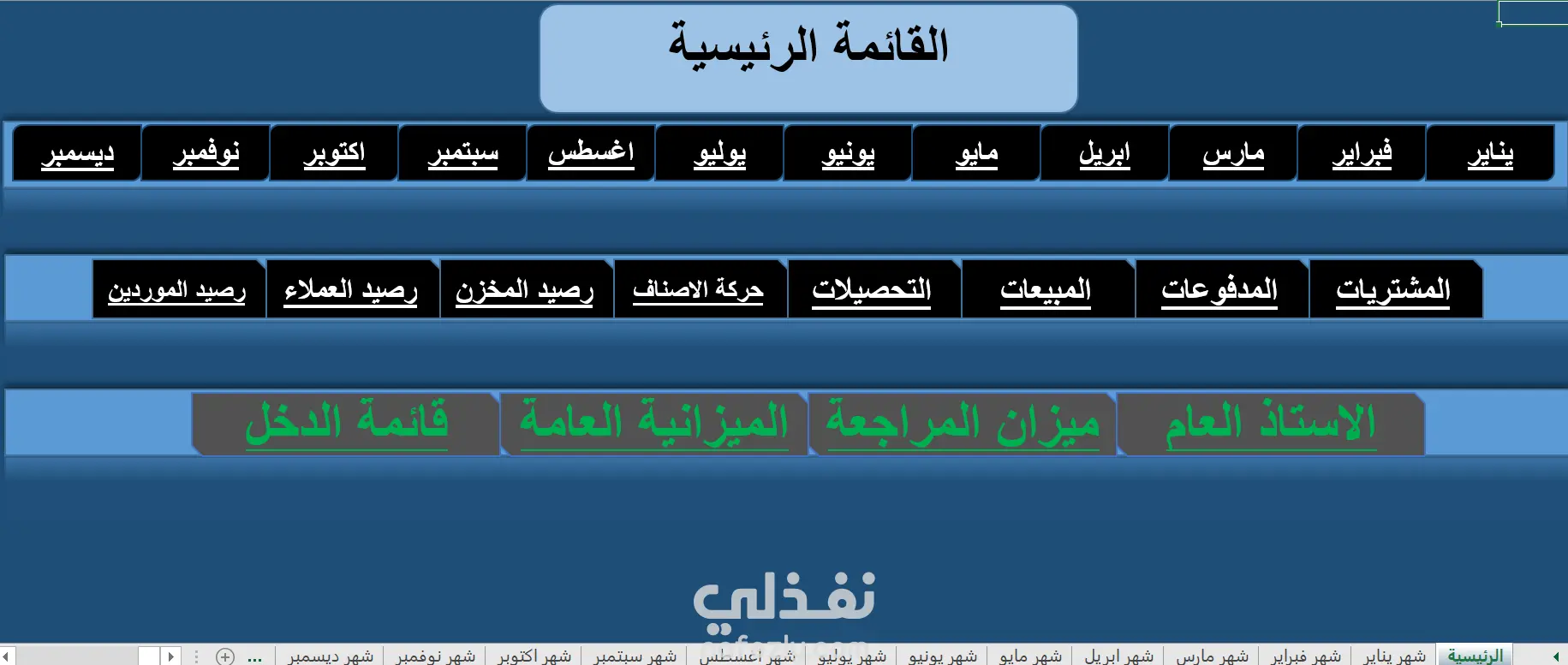
Task: Open رصيد المخزن stock balance
Action: tap(524, 289)
